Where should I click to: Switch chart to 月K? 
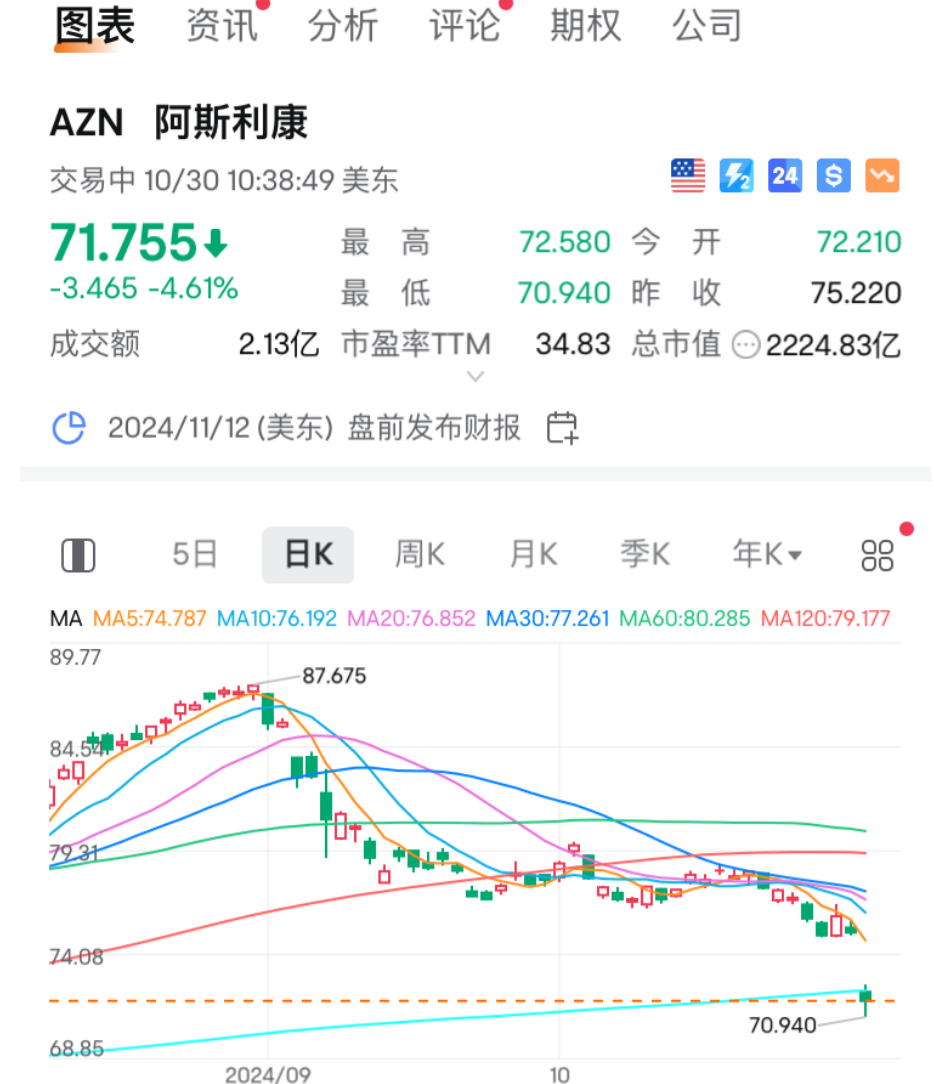(x=533, y=554)
